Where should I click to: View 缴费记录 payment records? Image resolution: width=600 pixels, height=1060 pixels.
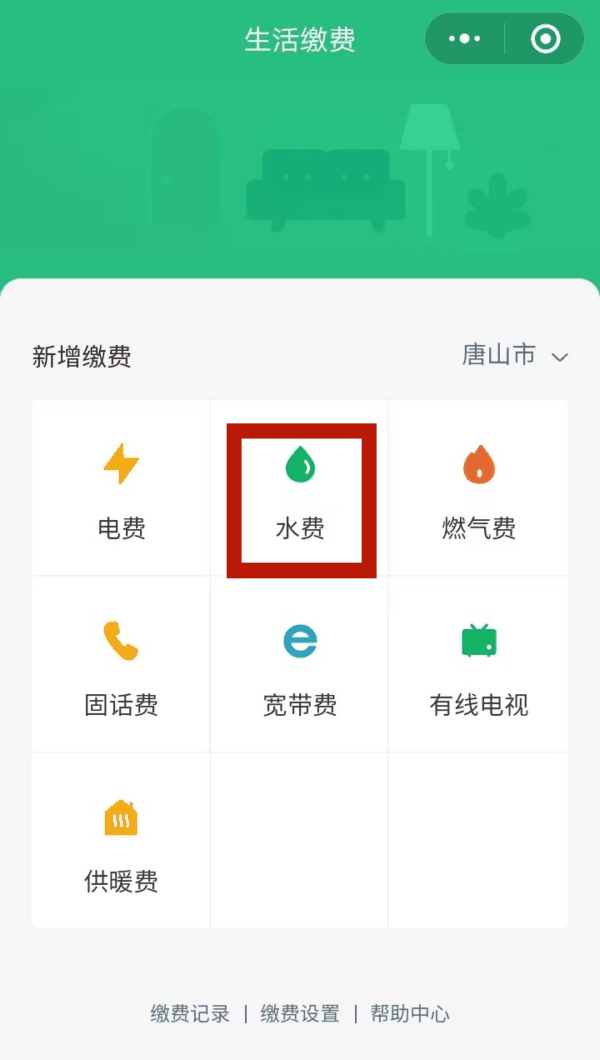point(190,1013)
